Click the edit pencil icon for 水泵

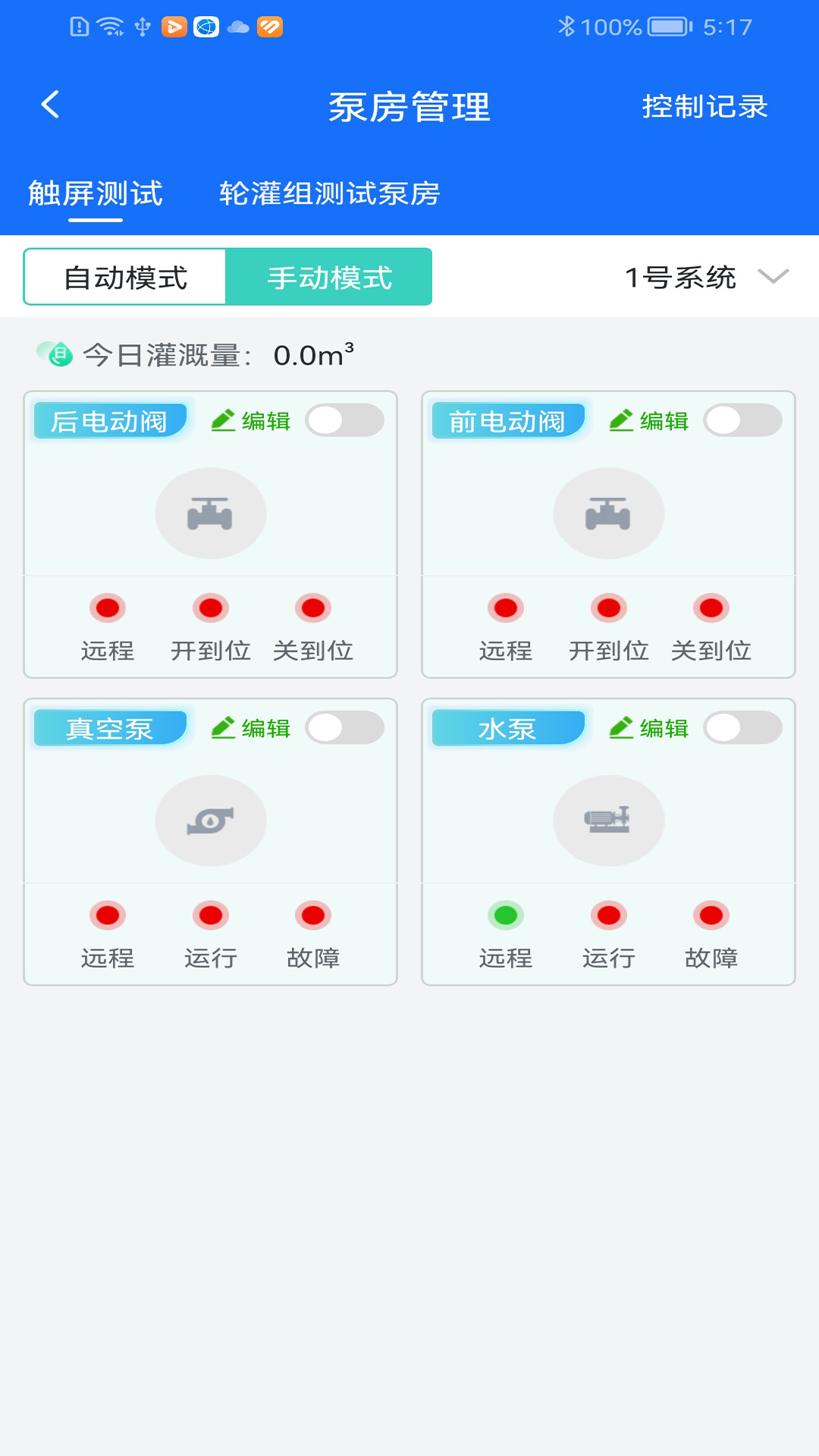coord(622,727)
